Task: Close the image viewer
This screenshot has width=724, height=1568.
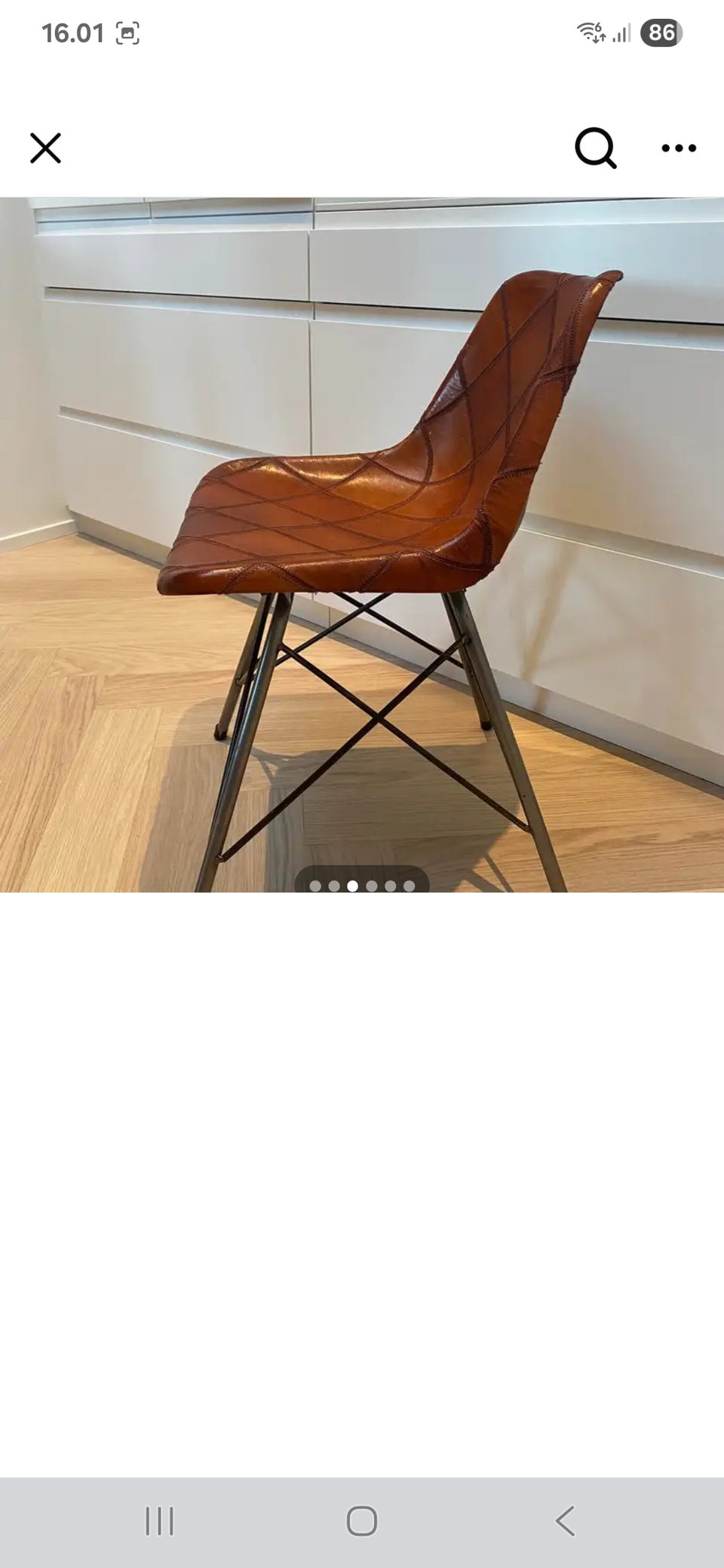Action: [x=45, y=148]
